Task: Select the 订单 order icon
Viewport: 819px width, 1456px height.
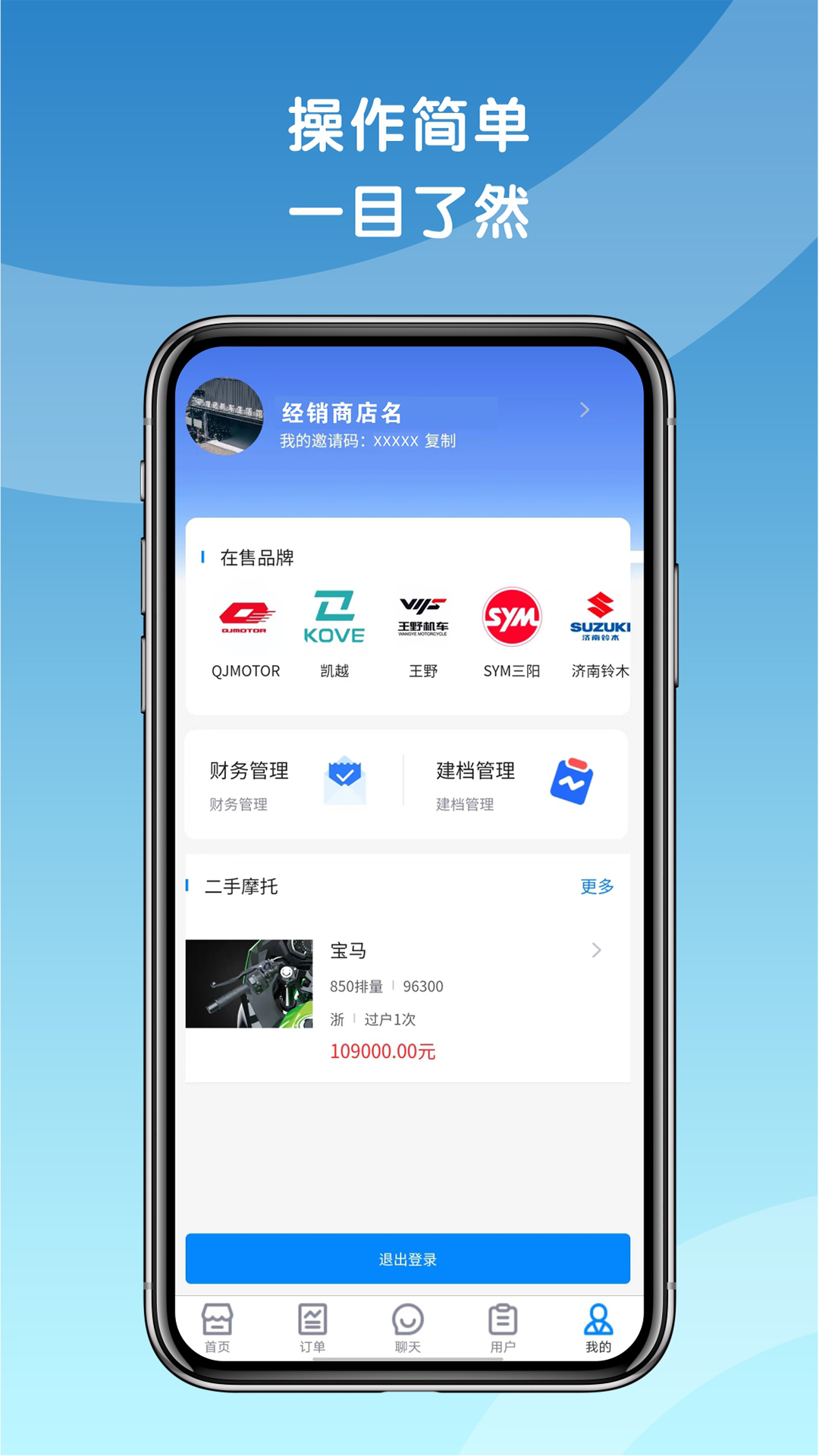Action: click(x=313, y=1319)
